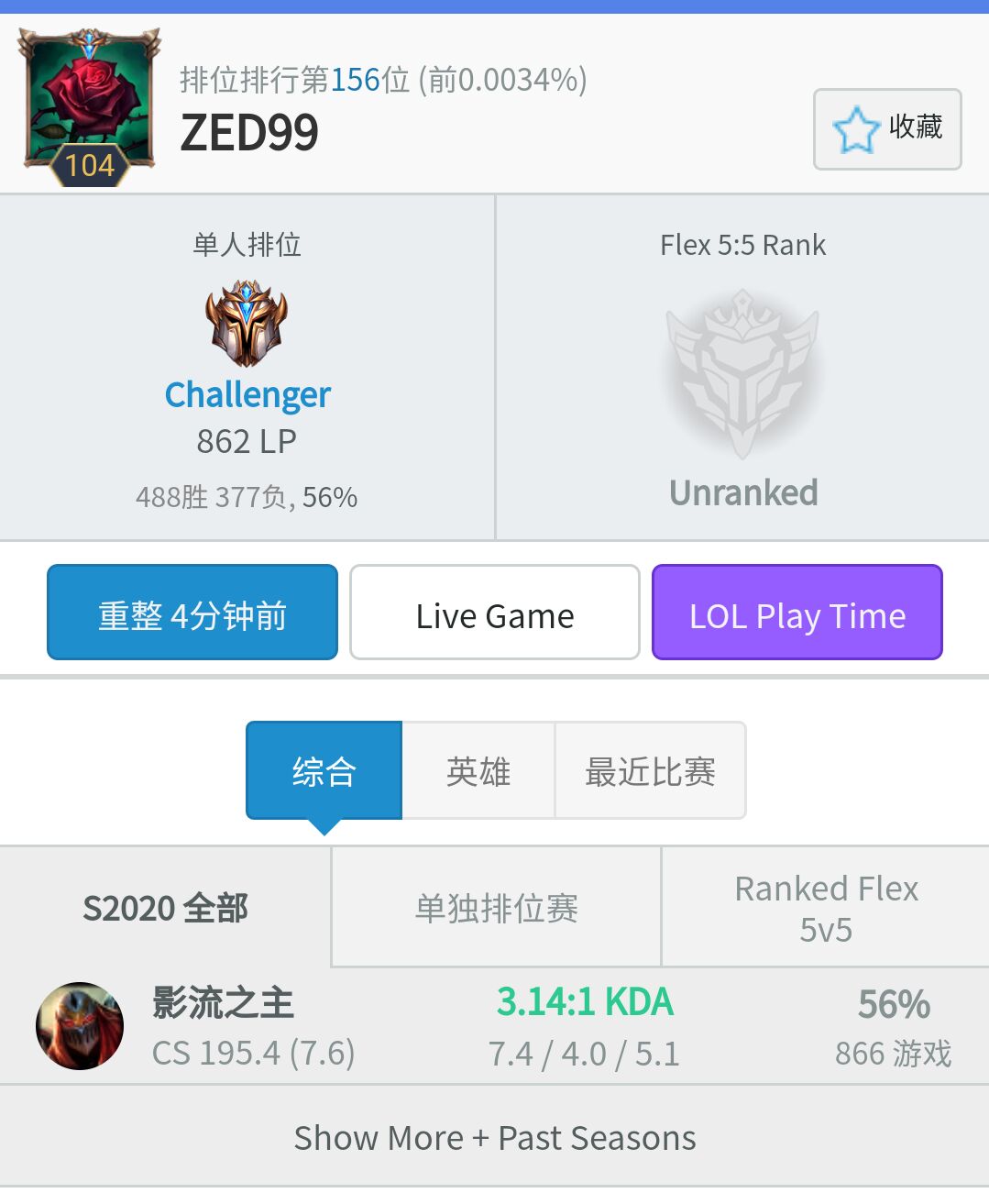The height and width of the screenshot is (1204, 989).
Task: Click the level 104 badge
Action: point(89,166)
